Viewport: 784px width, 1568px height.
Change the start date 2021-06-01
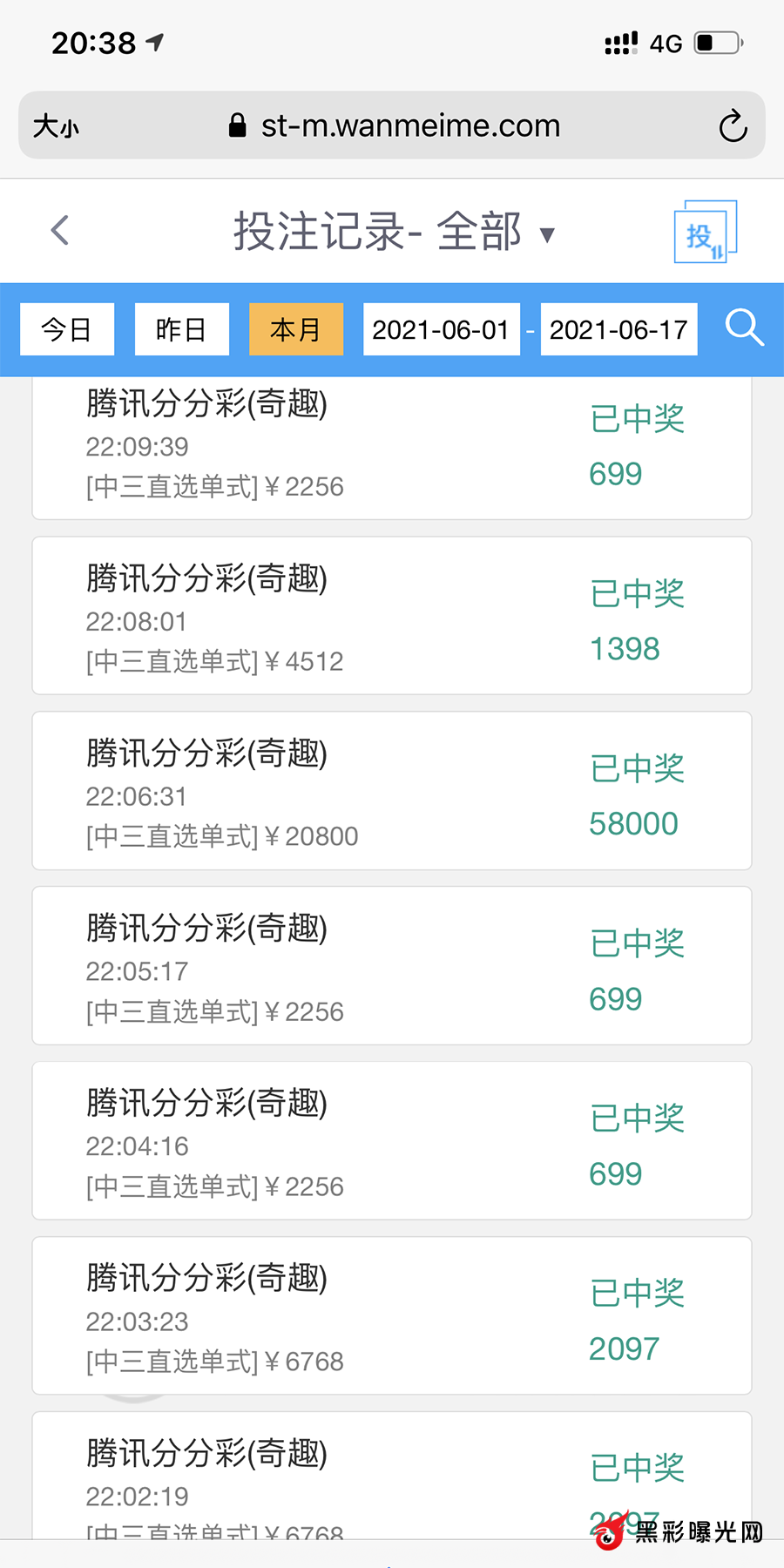click(x=441, y=329)
